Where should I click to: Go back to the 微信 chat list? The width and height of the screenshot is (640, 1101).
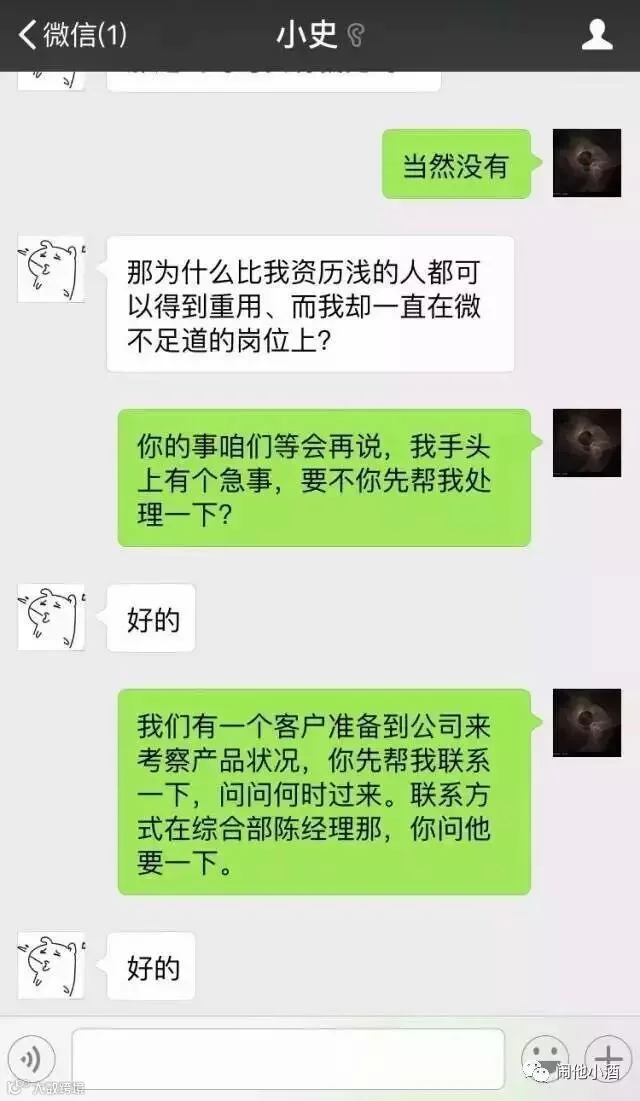[72, 34]
